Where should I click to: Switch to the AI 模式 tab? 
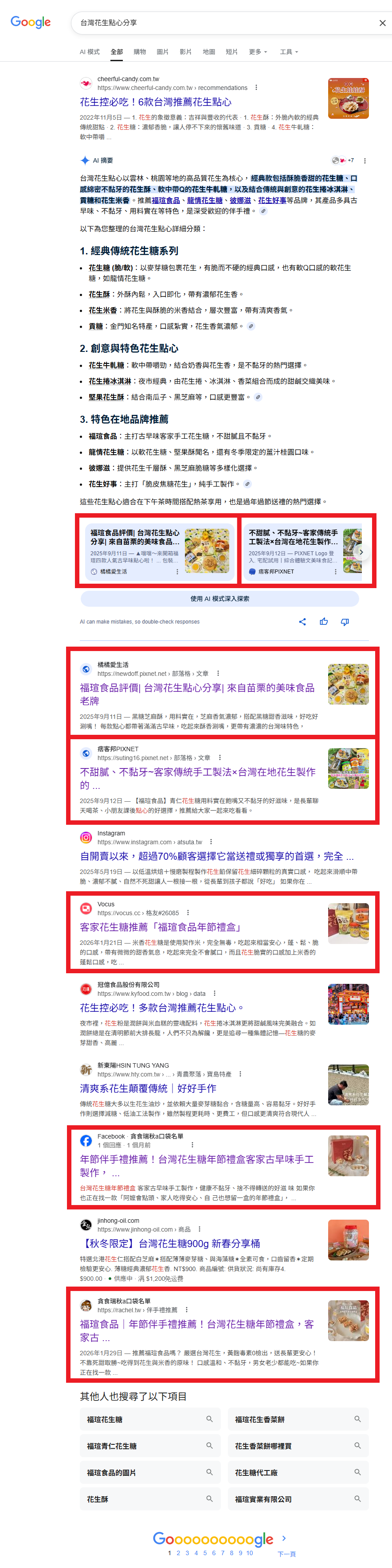pos(90,52)
